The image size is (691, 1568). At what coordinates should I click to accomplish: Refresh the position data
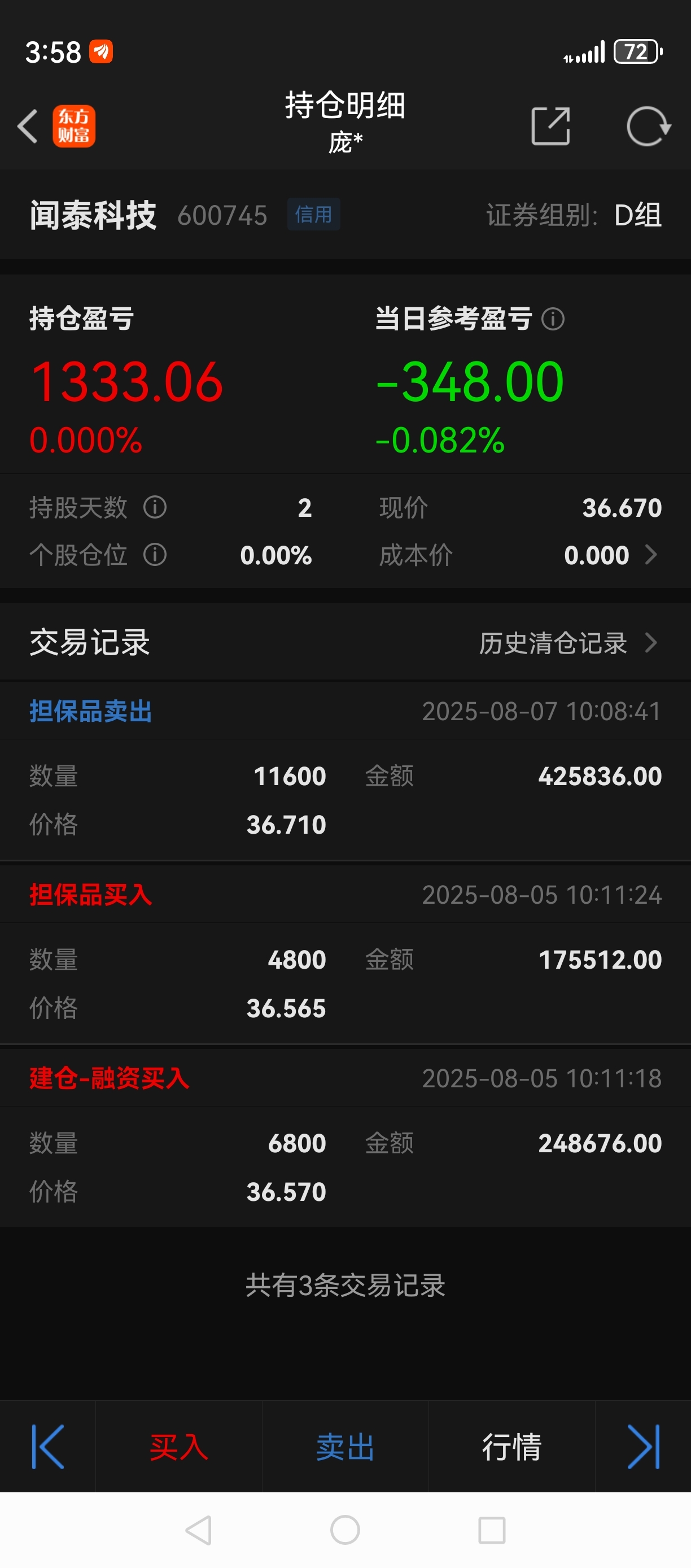tap(649, 126)
